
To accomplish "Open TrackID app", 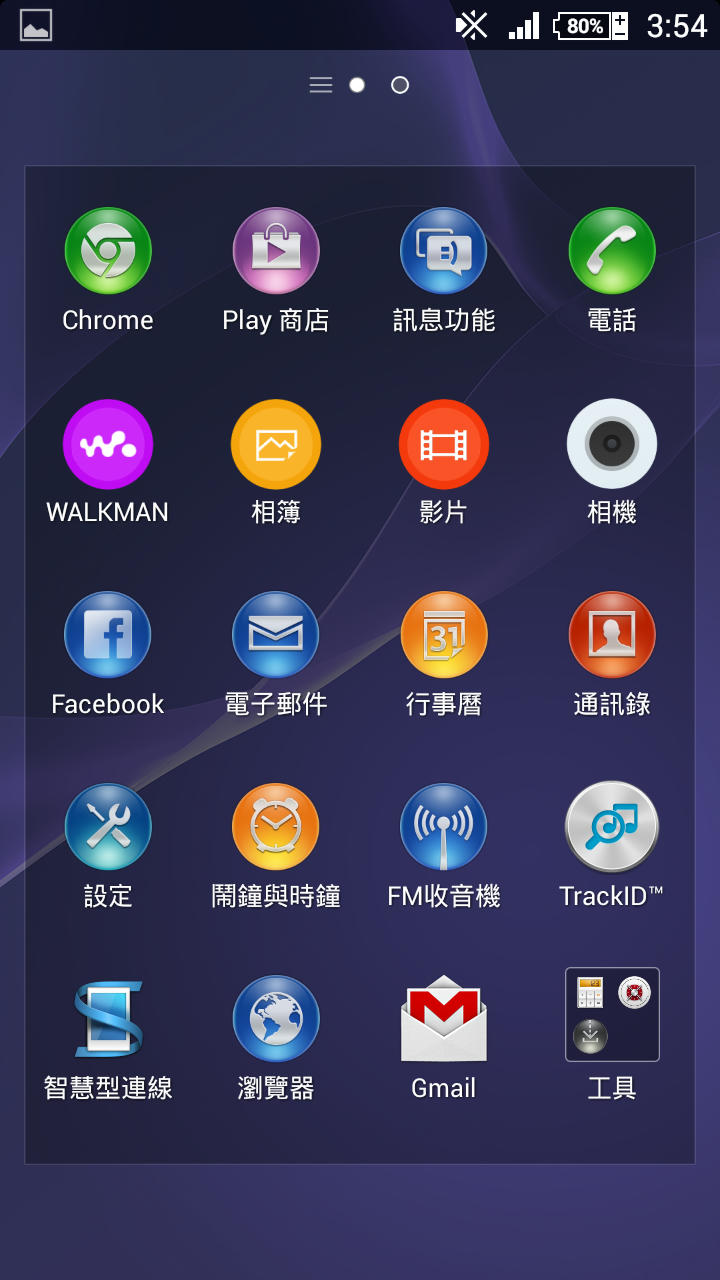I will point(612,827).
